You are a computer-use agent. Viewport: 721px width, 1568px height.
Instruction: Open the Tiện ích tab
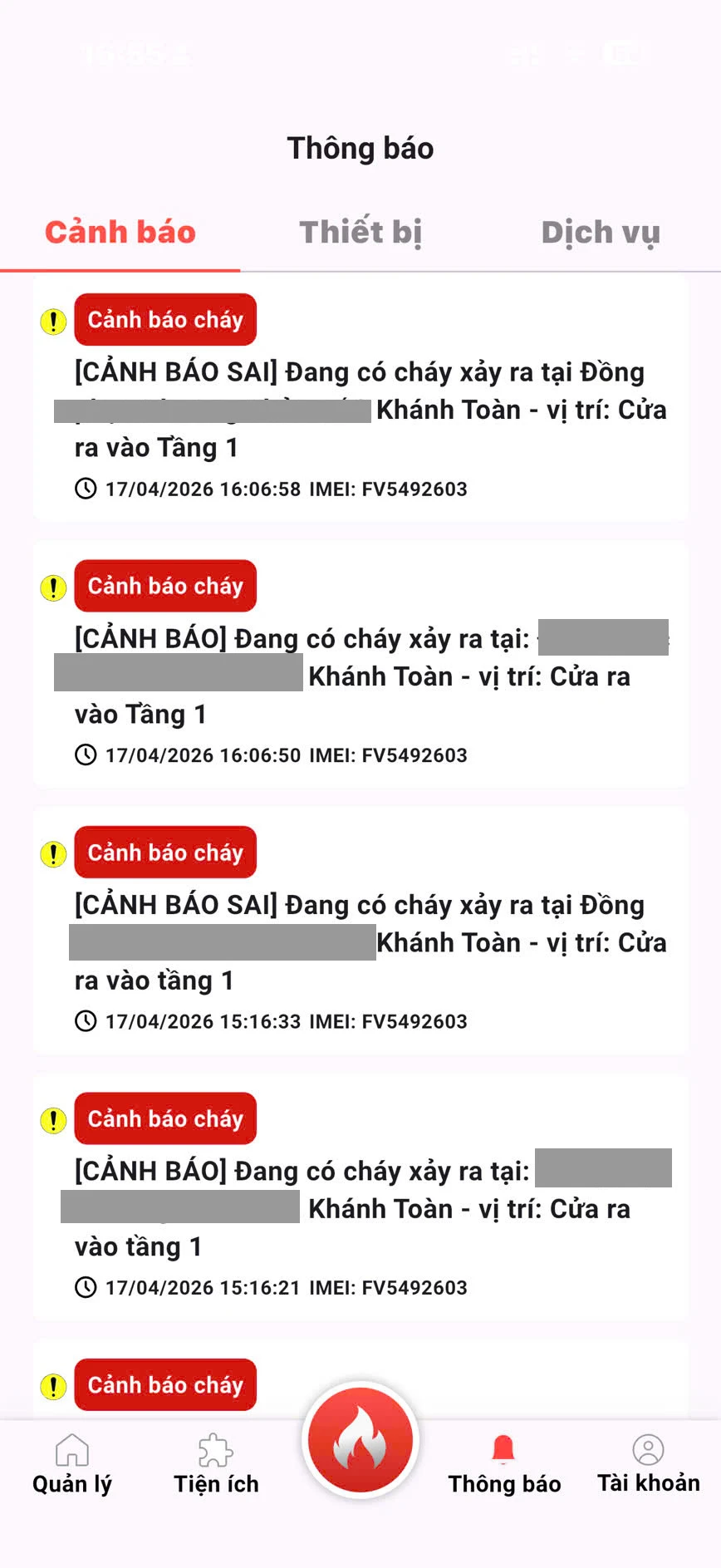click(x=216, y=1464)
